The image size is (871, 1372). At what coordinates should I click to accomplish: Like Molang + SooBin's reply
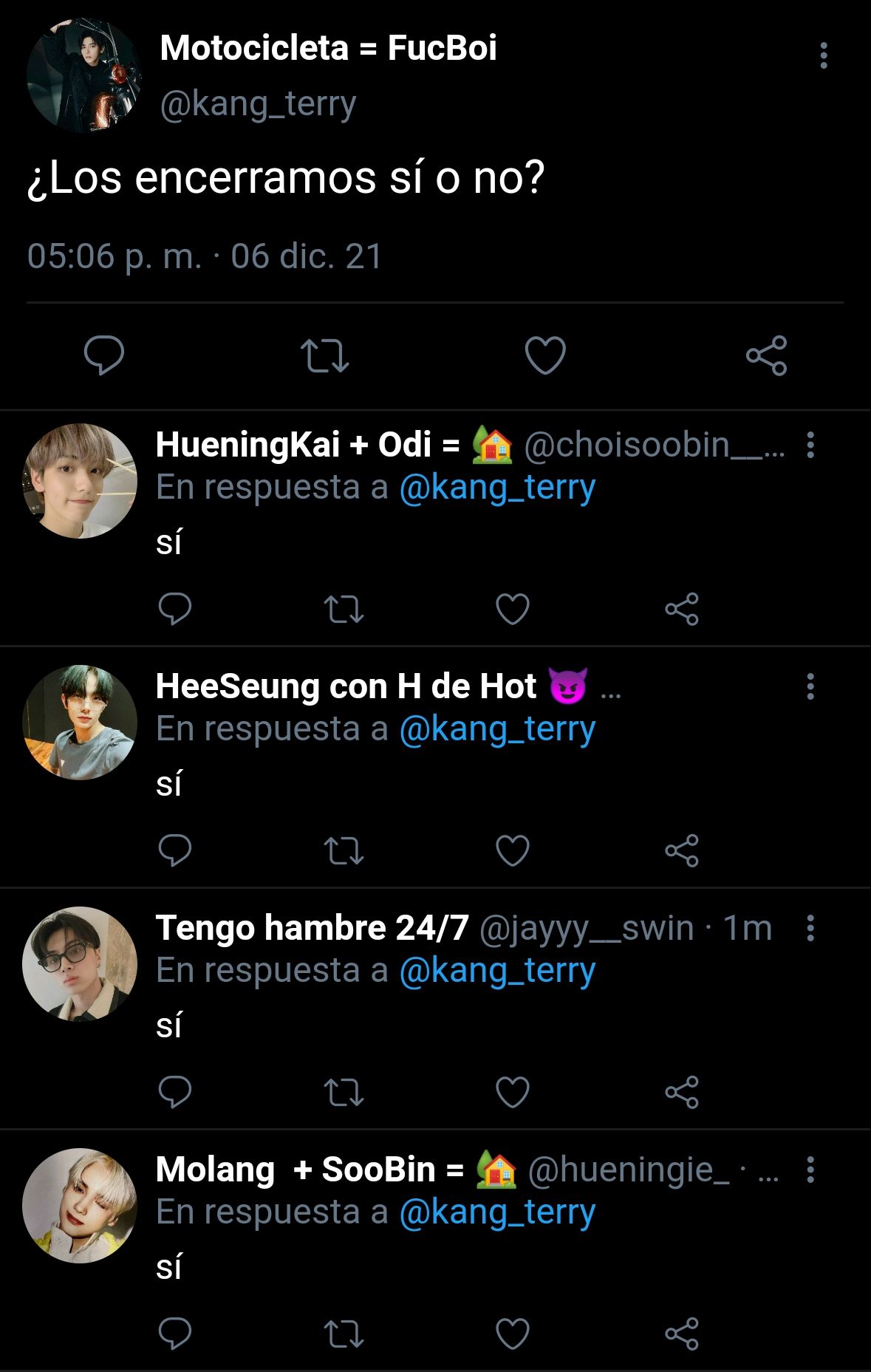click(x=512, y=1334)
